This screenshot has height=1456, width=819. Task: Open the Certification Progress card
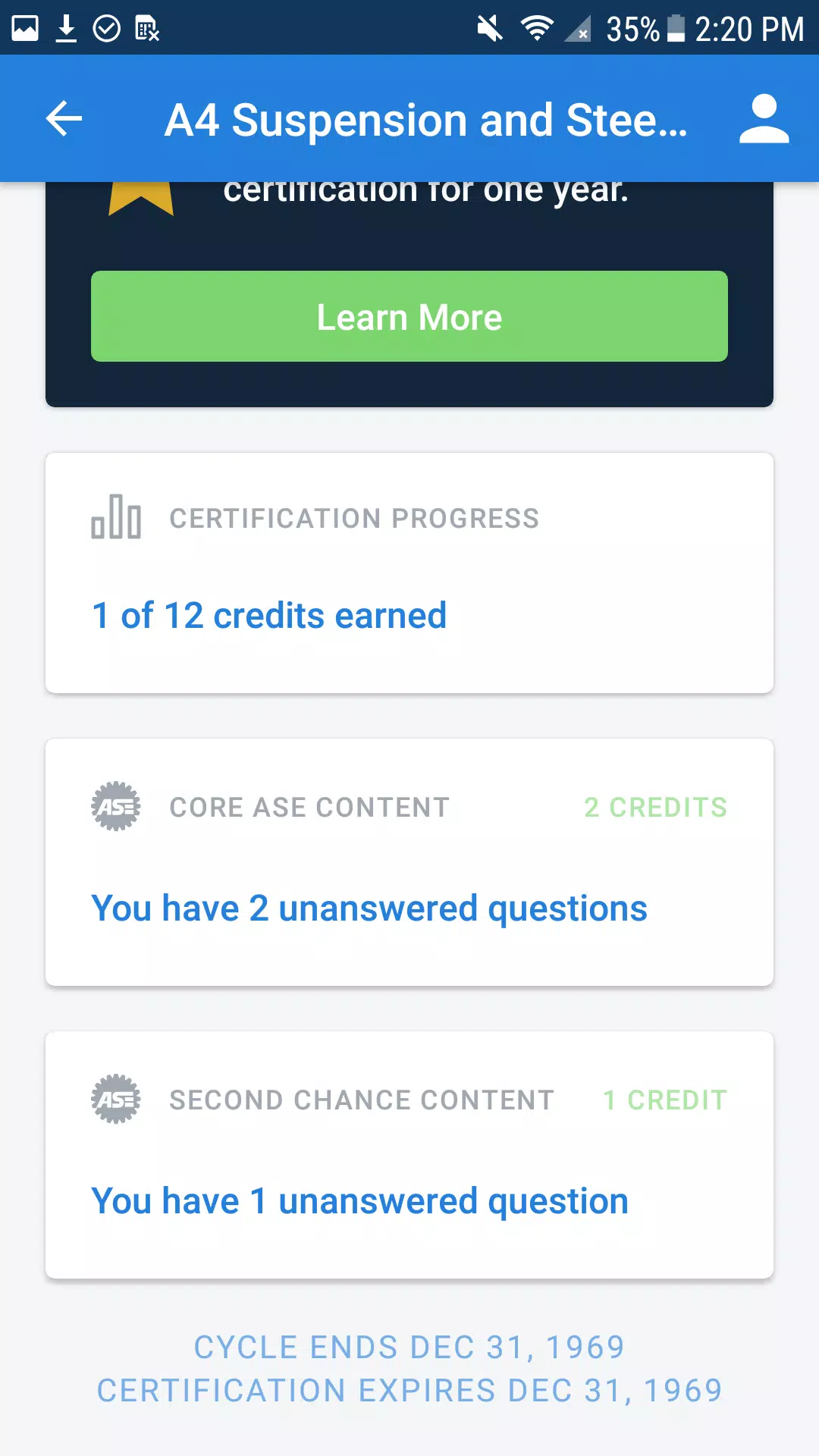[409, 573]
